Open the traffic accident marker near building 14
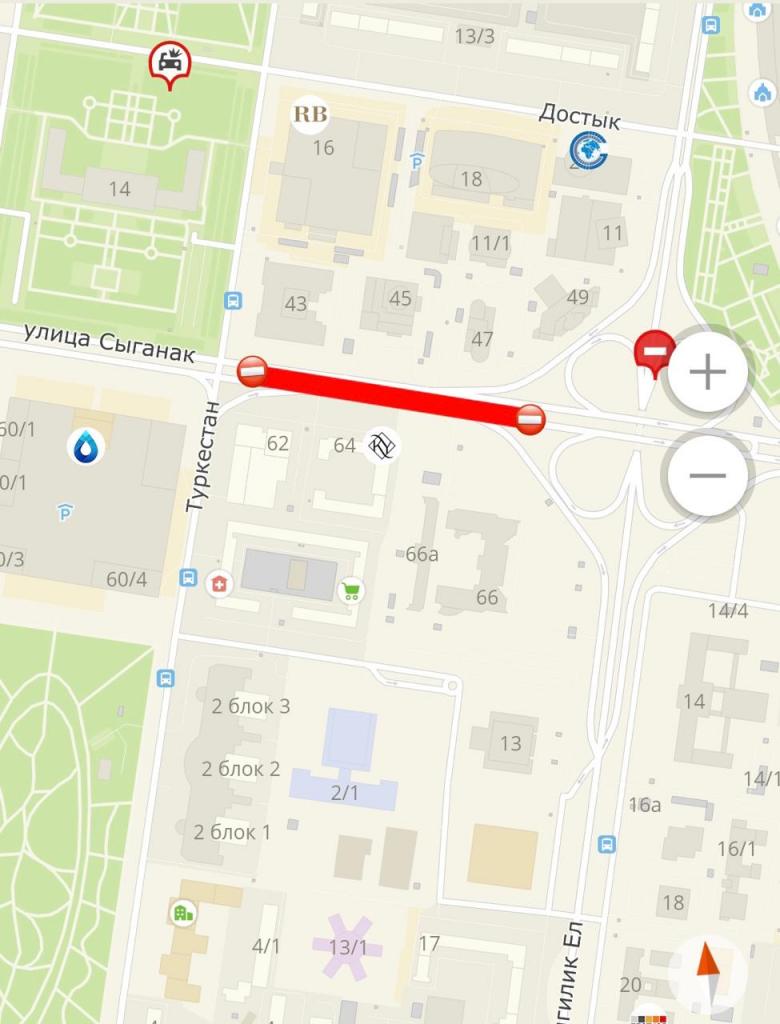This screenshot has width=780, height=1024. click(x=170, y=62)
